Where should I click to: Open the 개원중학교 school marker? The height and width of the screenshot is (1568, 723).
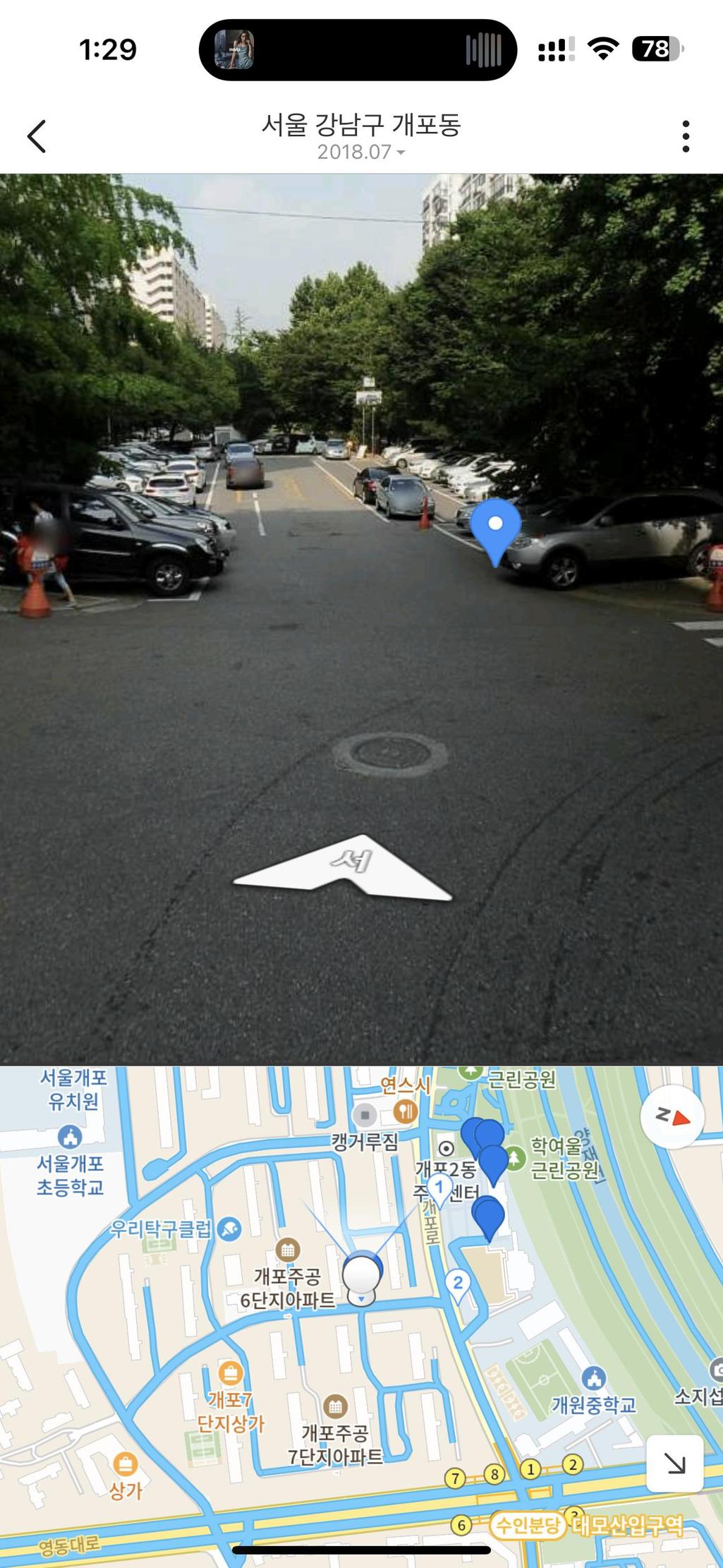[594, 1377]
